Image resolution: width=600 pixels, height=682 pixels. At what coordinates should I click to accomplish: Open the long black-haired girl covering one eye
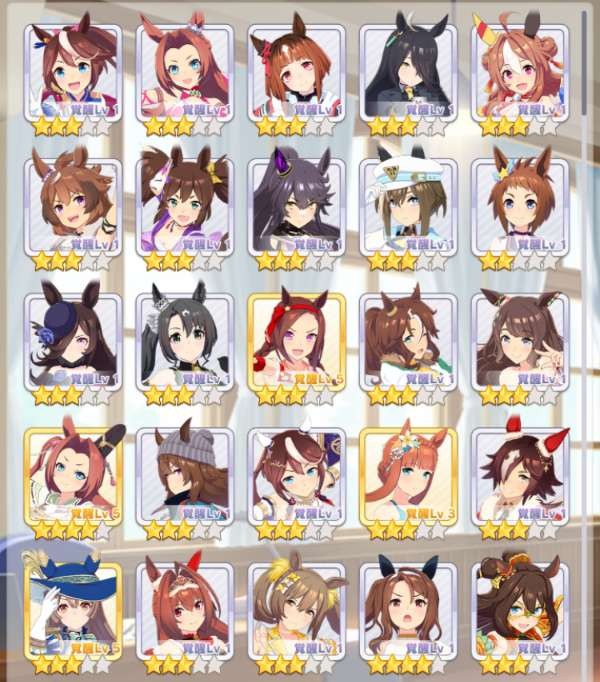pos(408,70)
